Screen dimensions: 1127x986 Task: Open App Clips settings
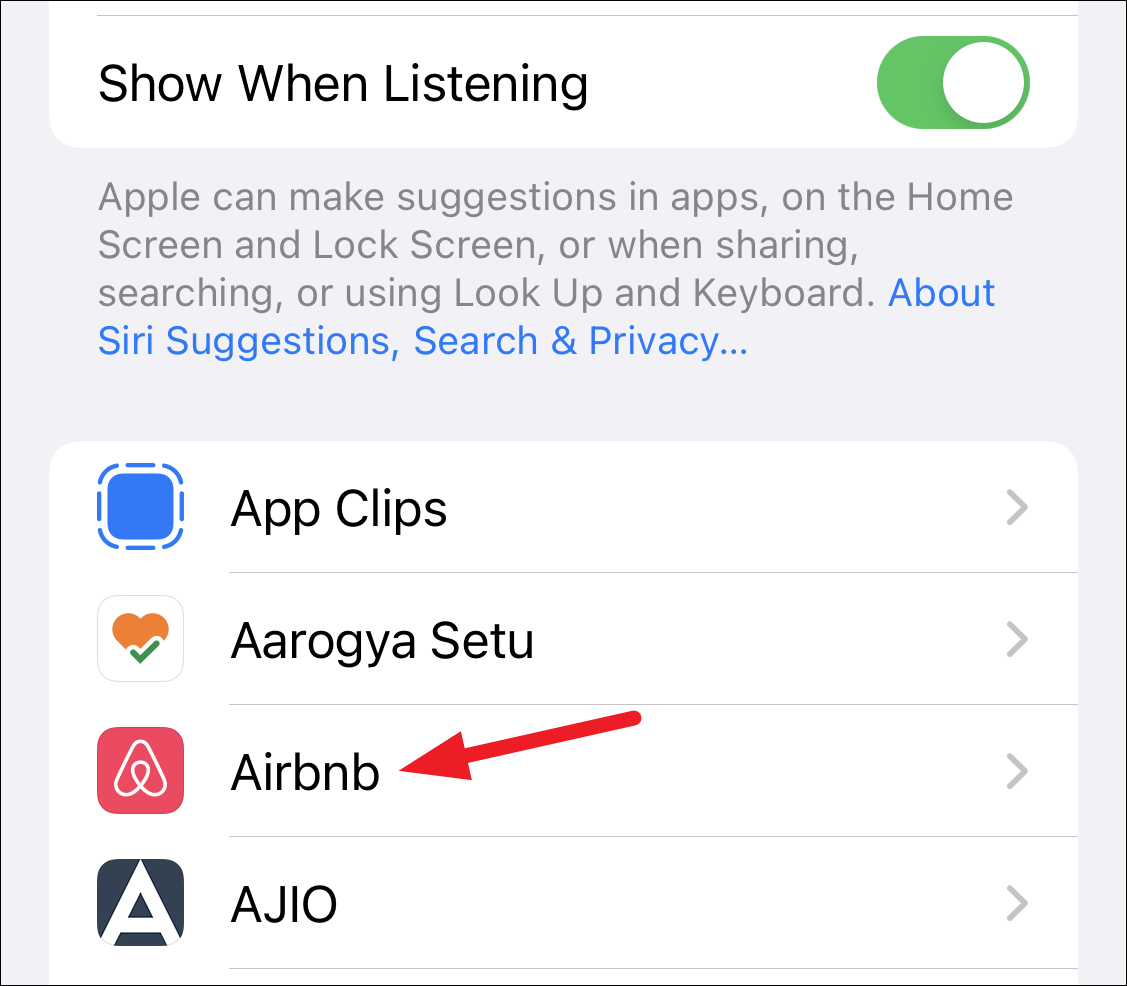tap(562, 508)
